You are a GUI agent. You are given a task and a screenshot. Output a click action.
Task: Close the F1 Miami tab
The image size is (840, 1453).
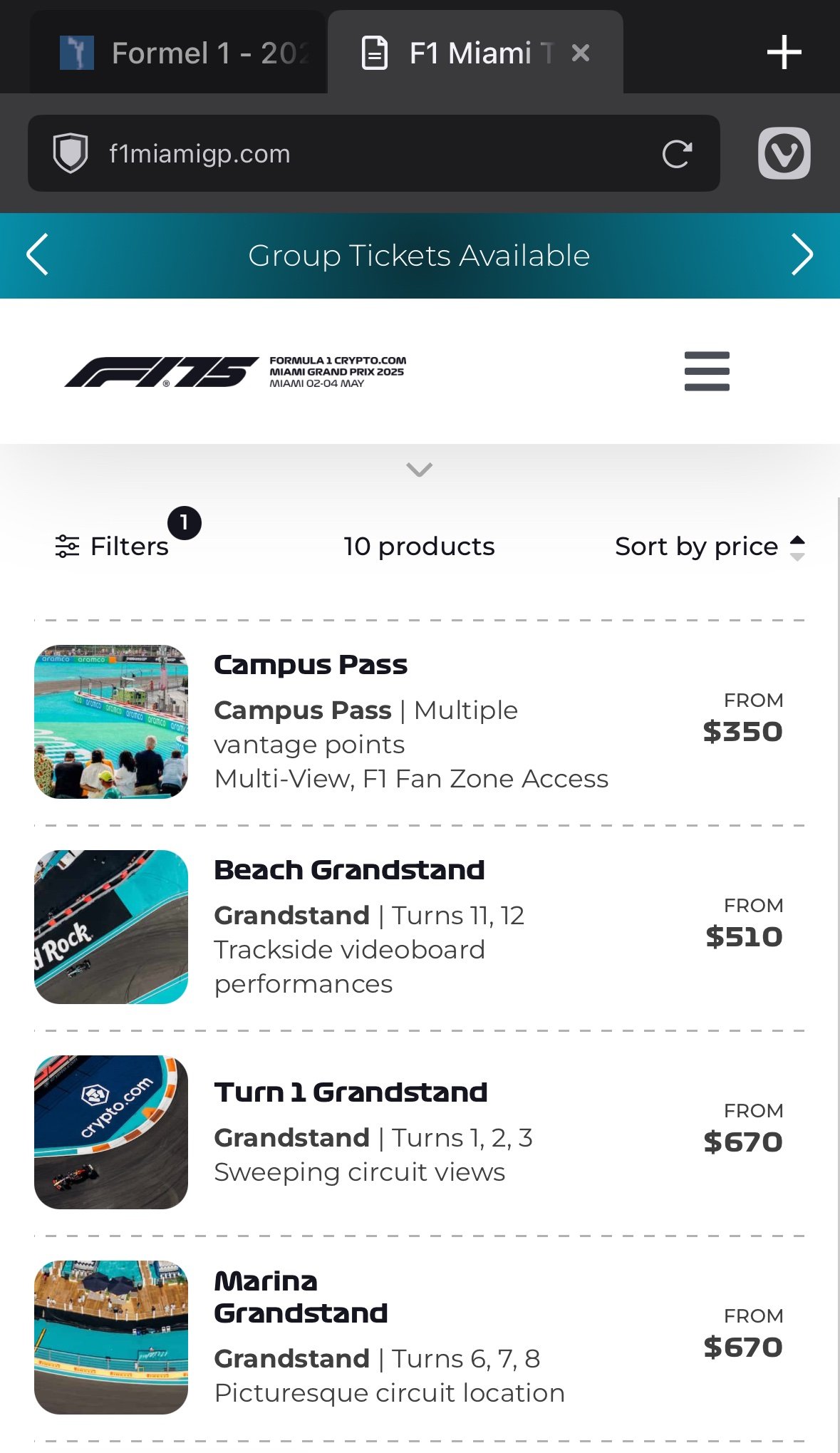581,53
